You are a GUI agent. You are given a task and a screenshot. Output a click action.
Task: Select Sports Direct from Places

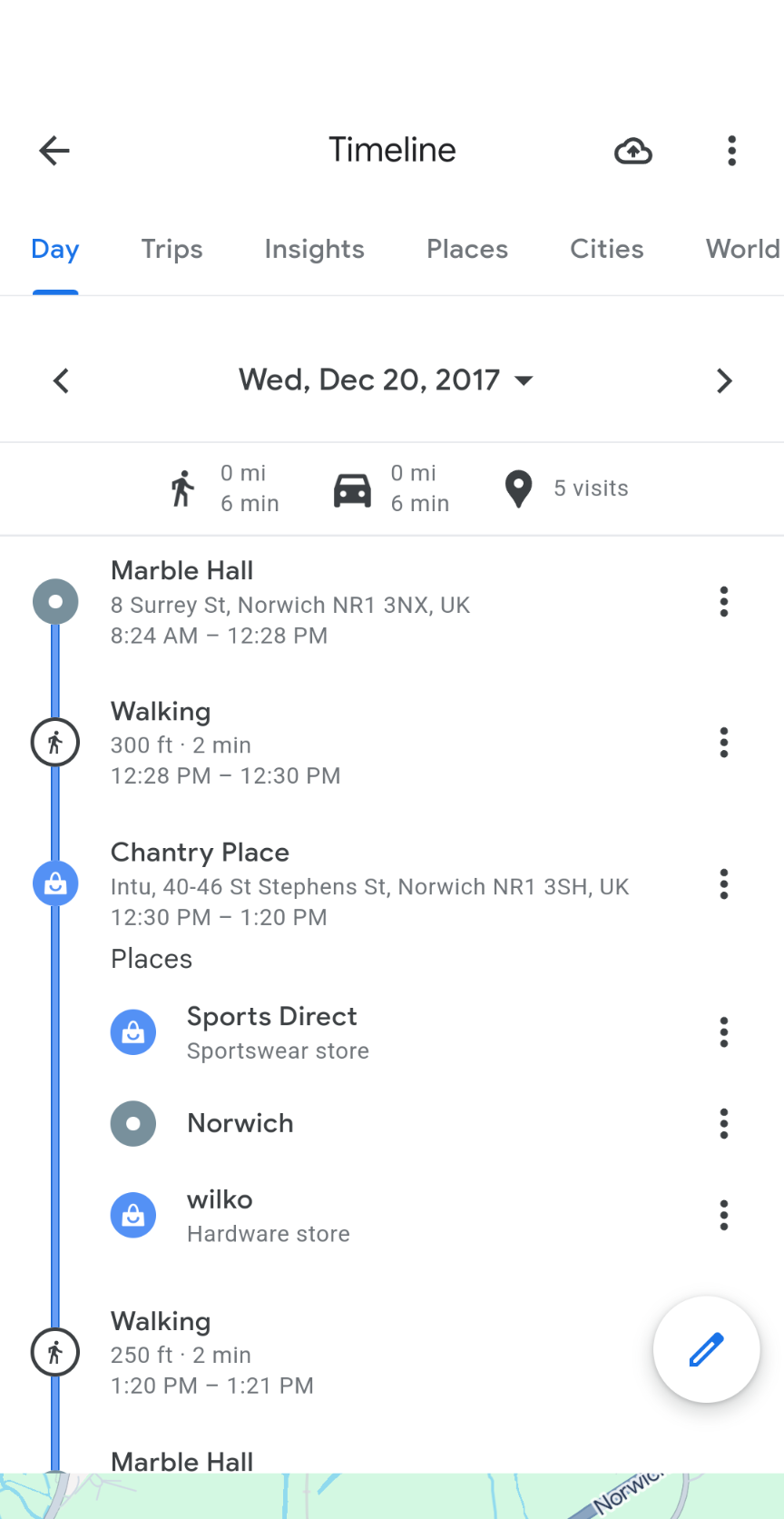(x=272, y=1032)
